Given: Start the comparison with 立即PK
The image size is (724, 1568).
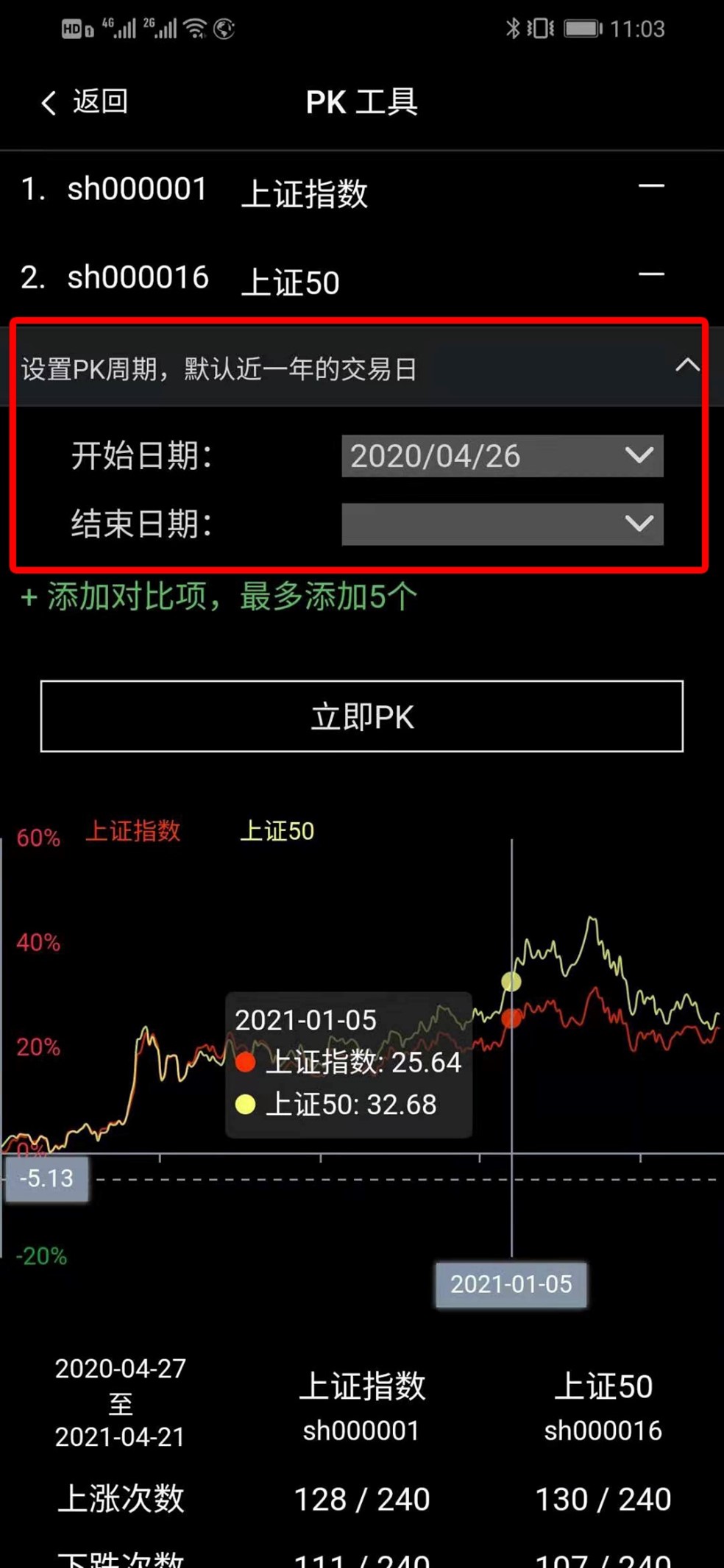Looking at the screenshot, I should click(362, 716).
